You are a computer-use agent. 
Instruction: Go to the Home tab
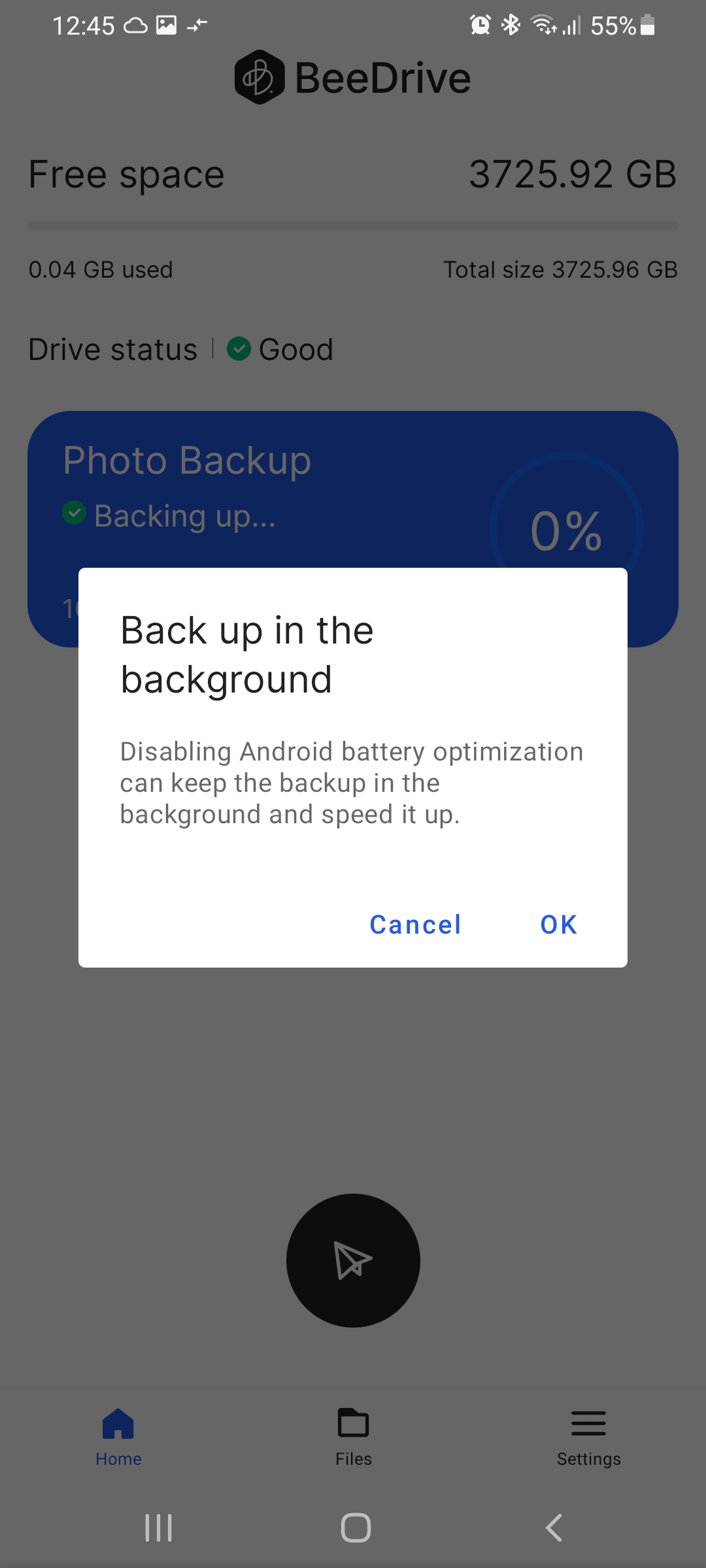118,1437
